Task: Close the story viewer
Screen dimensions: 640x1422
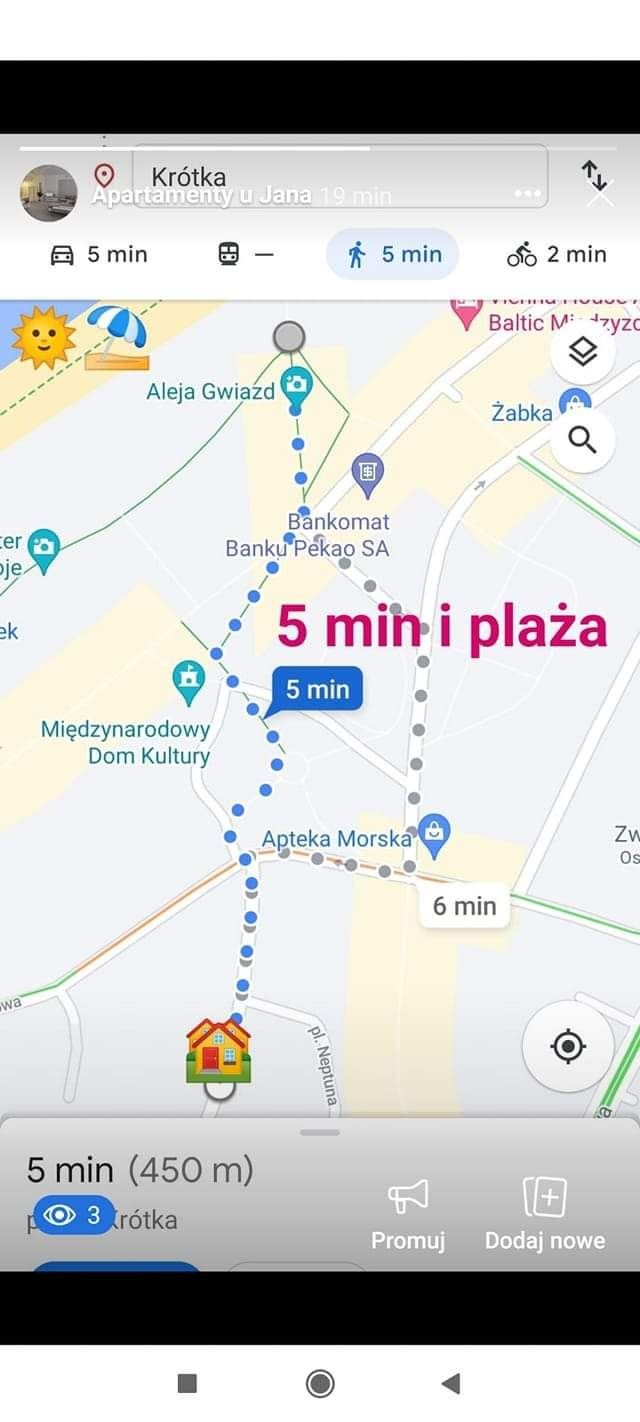Action: (599, 196)
